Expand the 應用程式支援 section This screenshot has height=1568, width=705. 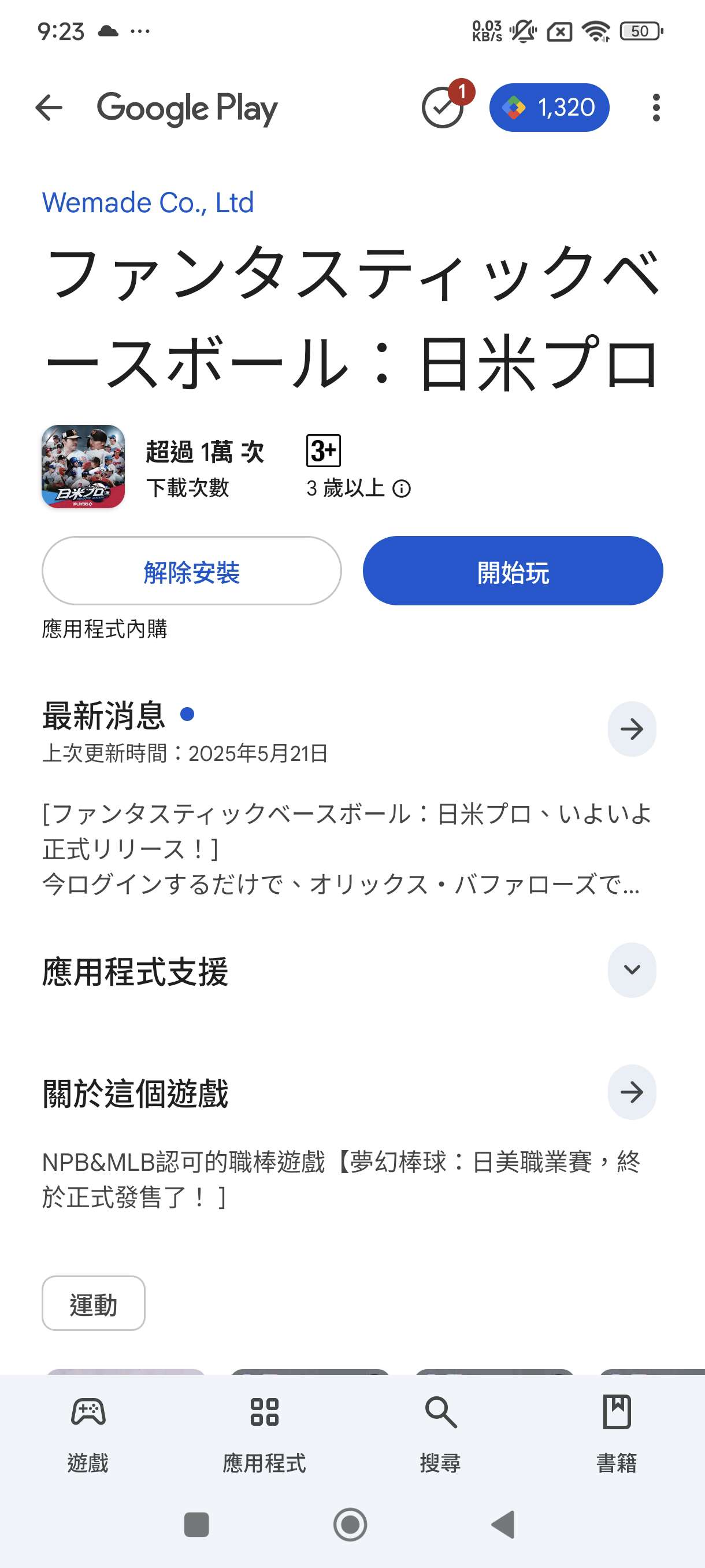[x=632, y=970]
